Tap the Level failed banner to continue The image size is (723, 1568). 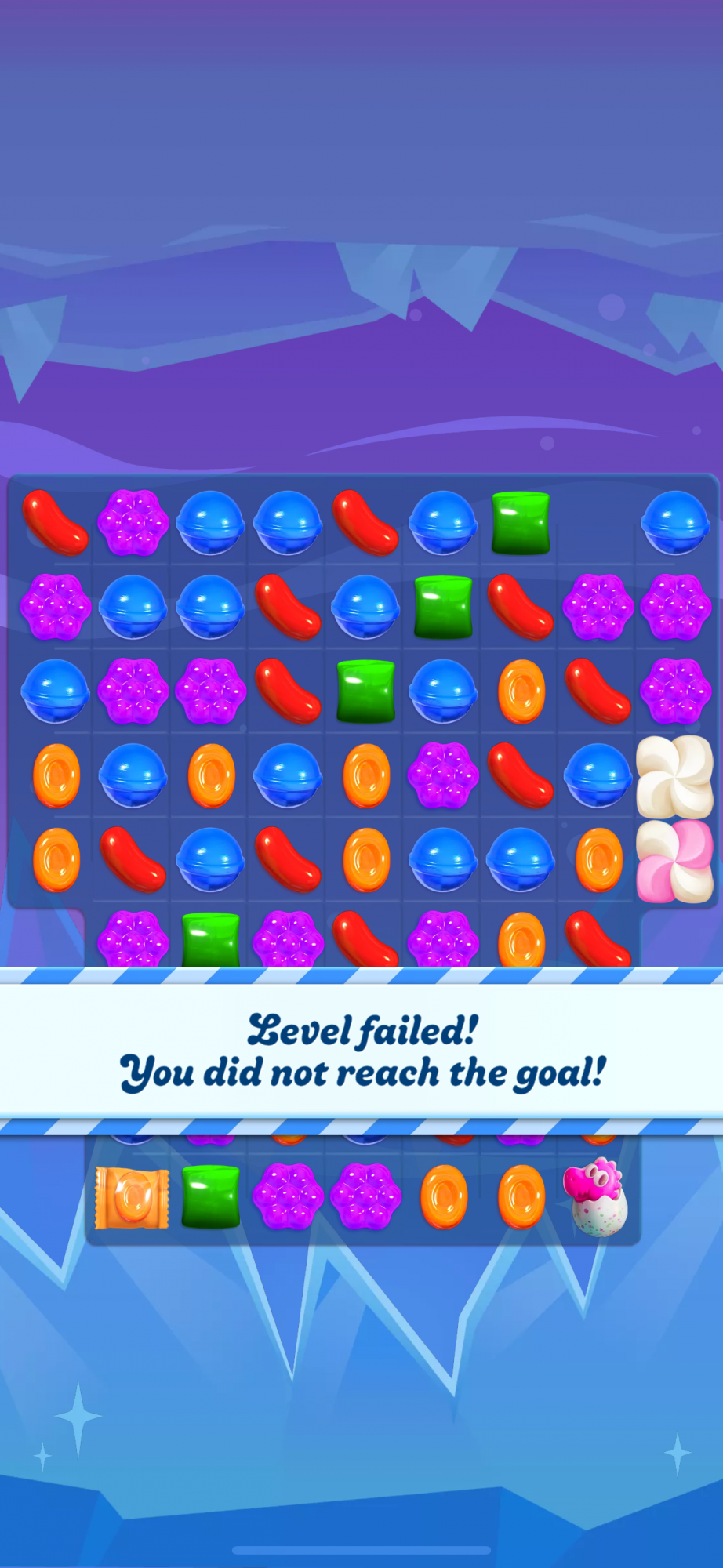(361, 1051)
